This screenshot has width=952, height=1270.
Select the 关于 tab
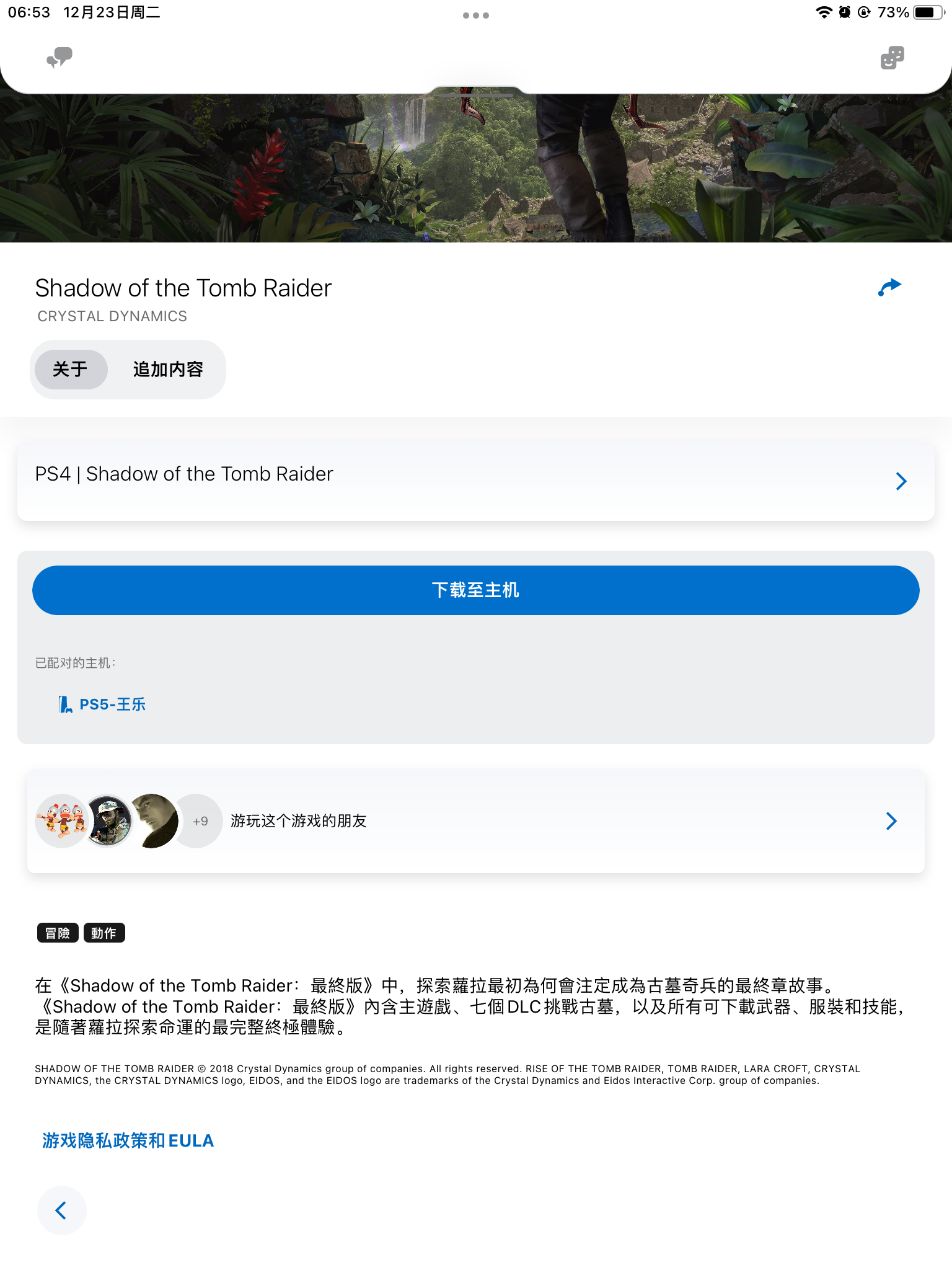[x=70, y=370]
